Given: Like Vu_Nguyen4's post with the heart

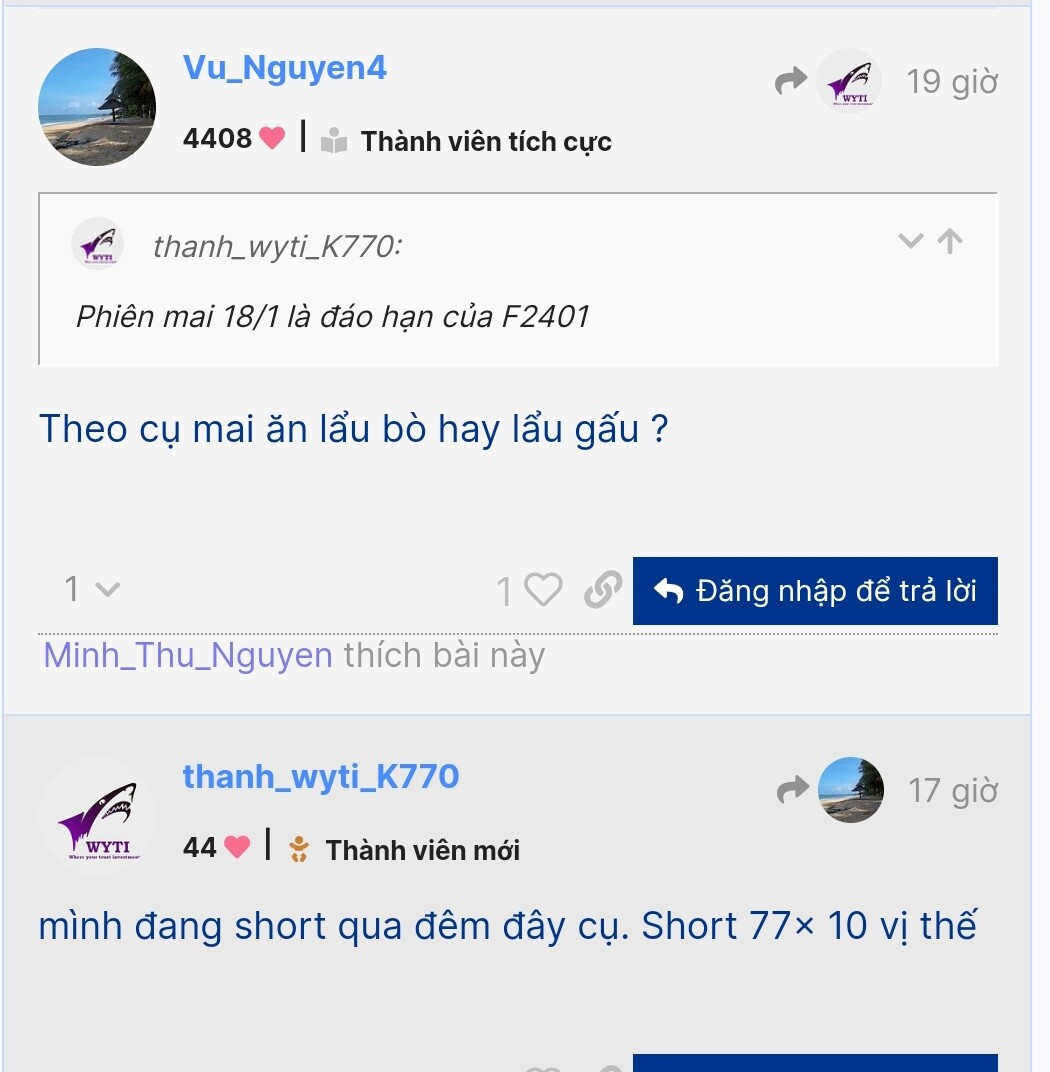Looking at the screenshot, I should [x=543, y=591].
